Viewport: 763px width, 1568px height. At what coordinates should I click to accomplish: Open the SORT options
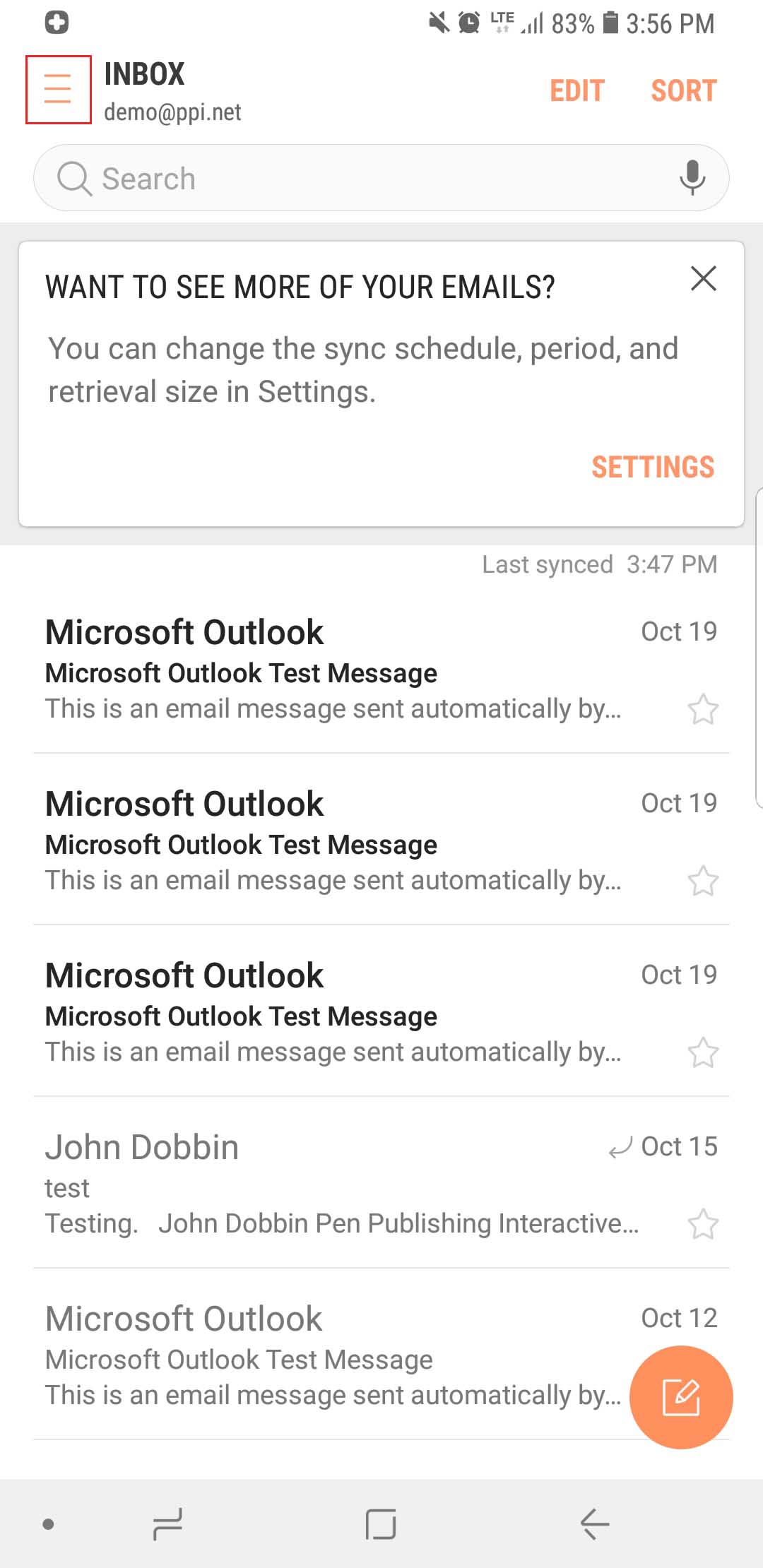[x=683, y=90]
